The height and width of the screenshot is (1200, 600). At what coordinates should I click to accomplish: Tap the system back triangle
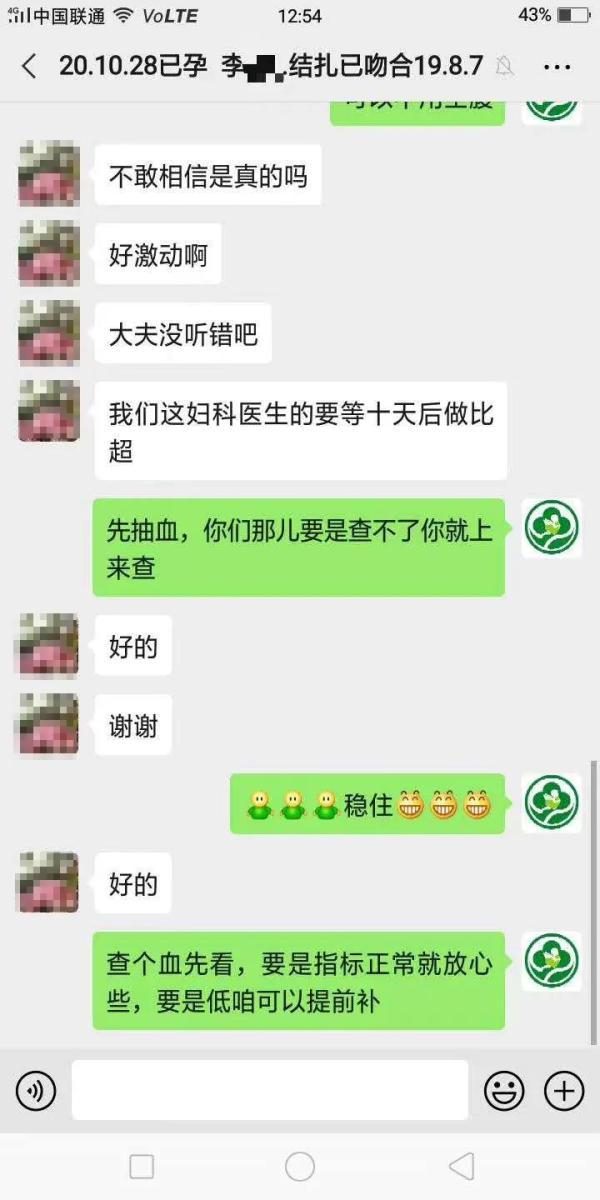tap(460, 1166)
